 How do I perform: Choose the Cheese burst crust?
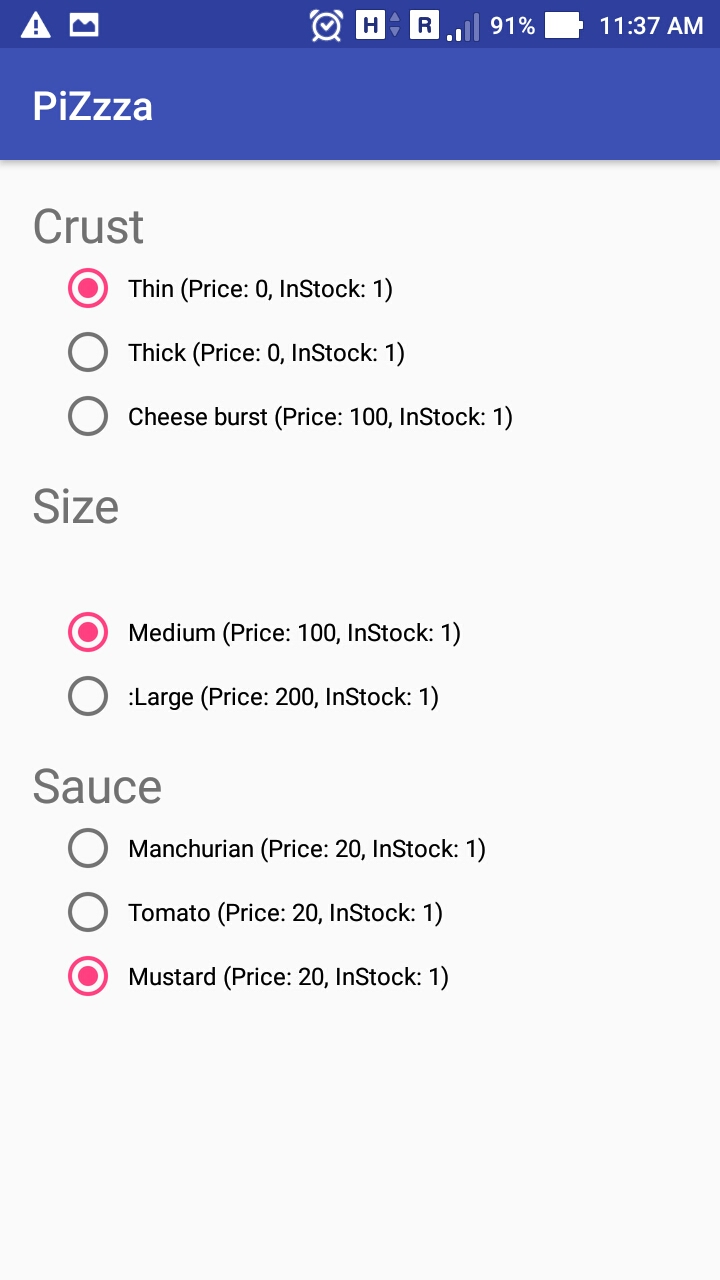tap(88, 416)
